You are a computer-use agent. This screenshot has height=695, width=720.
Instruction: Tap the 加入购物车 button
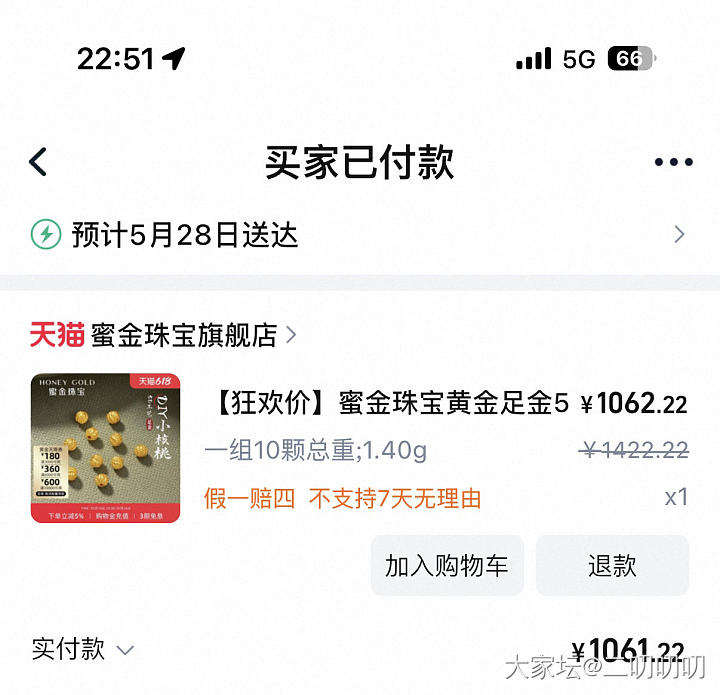[447, 565]
